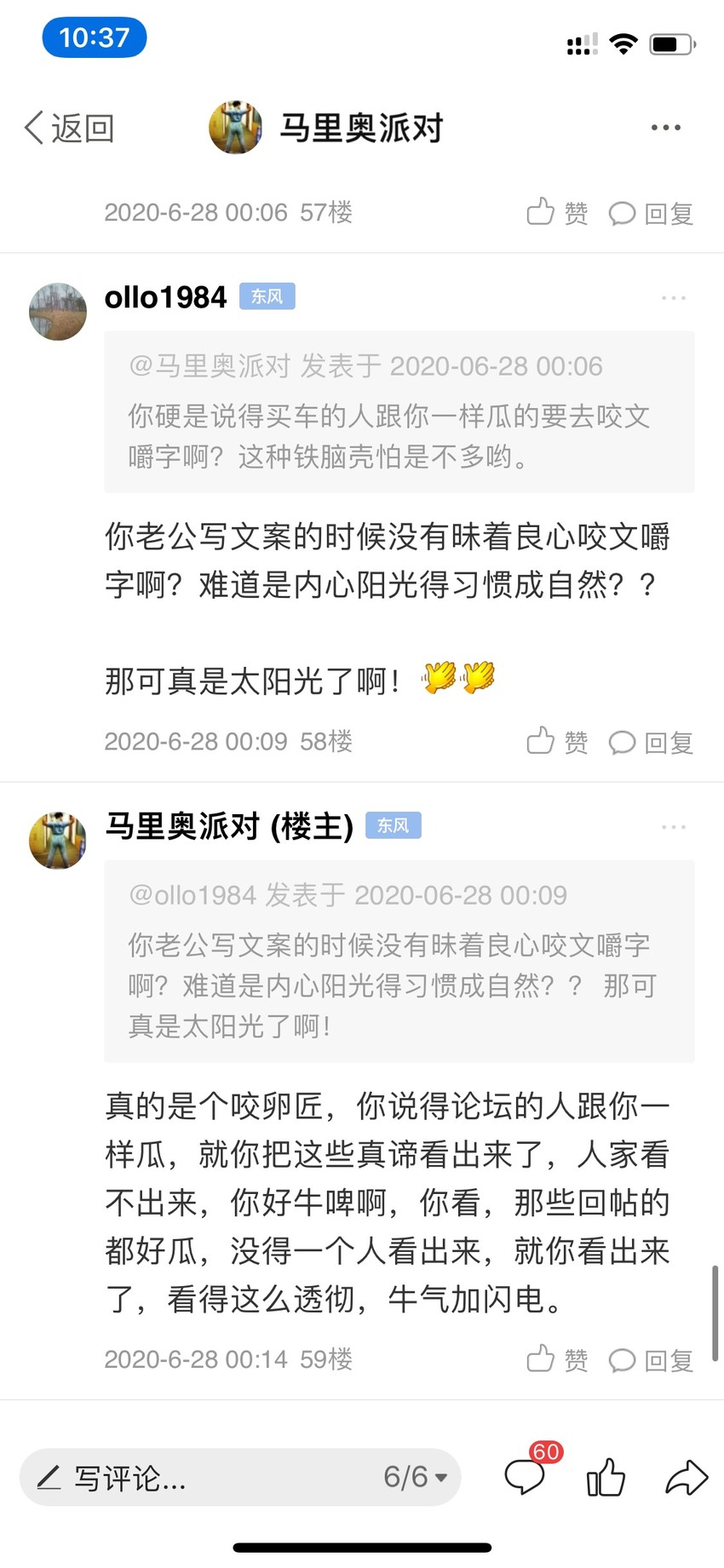Image resolution: width=724 pixels, height=1568 pixels.
Task: Go back using the 返回 button
Action: [x=69, y=129]
